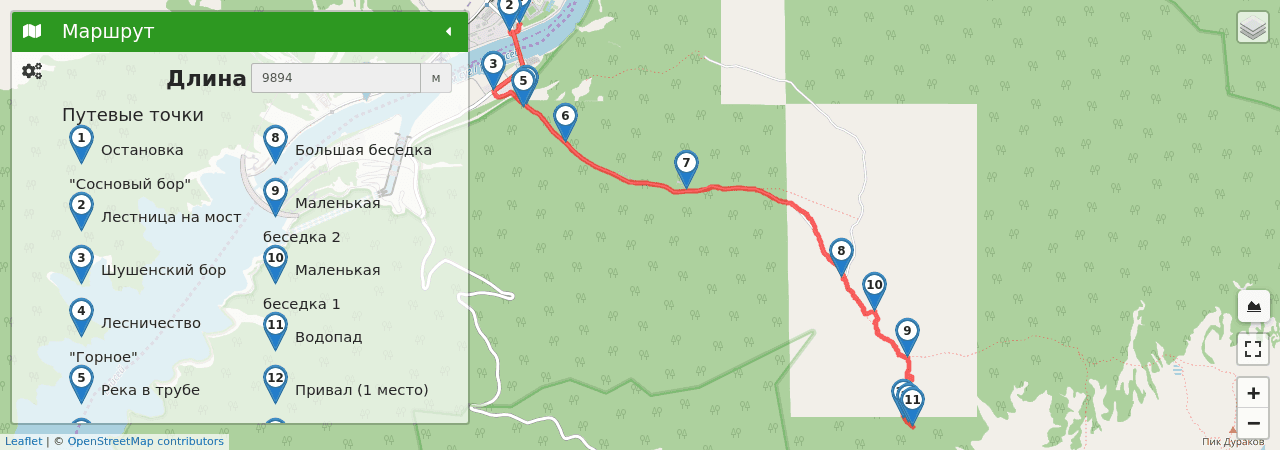Image resolution: width=1280 pixels, height=450 pixels.
Task: Open the map layers selector
Action: pyautogui.click(x=1252, y=27)
